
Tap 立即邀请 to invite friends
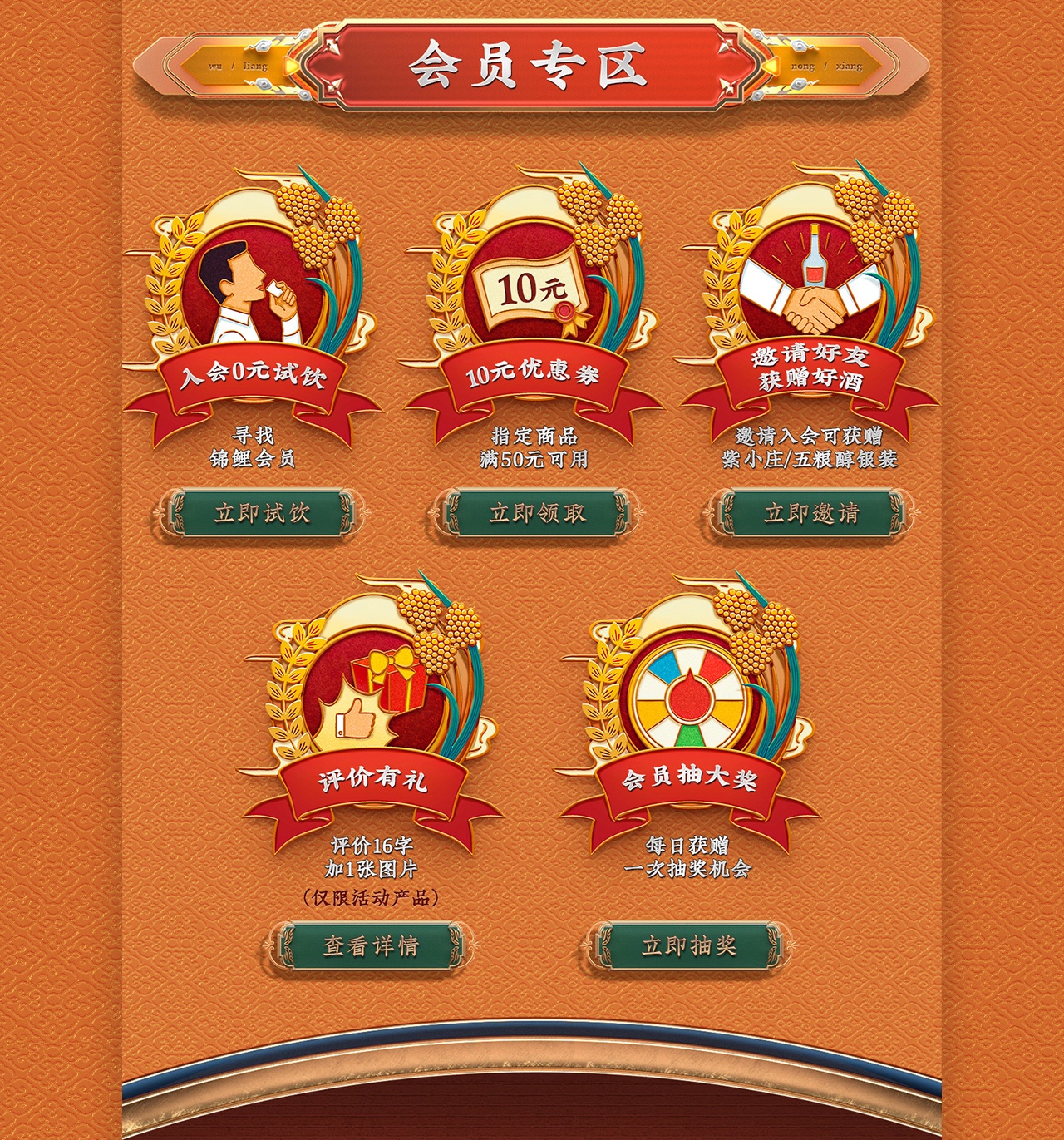pyautogui.click(x=811, y=513)
